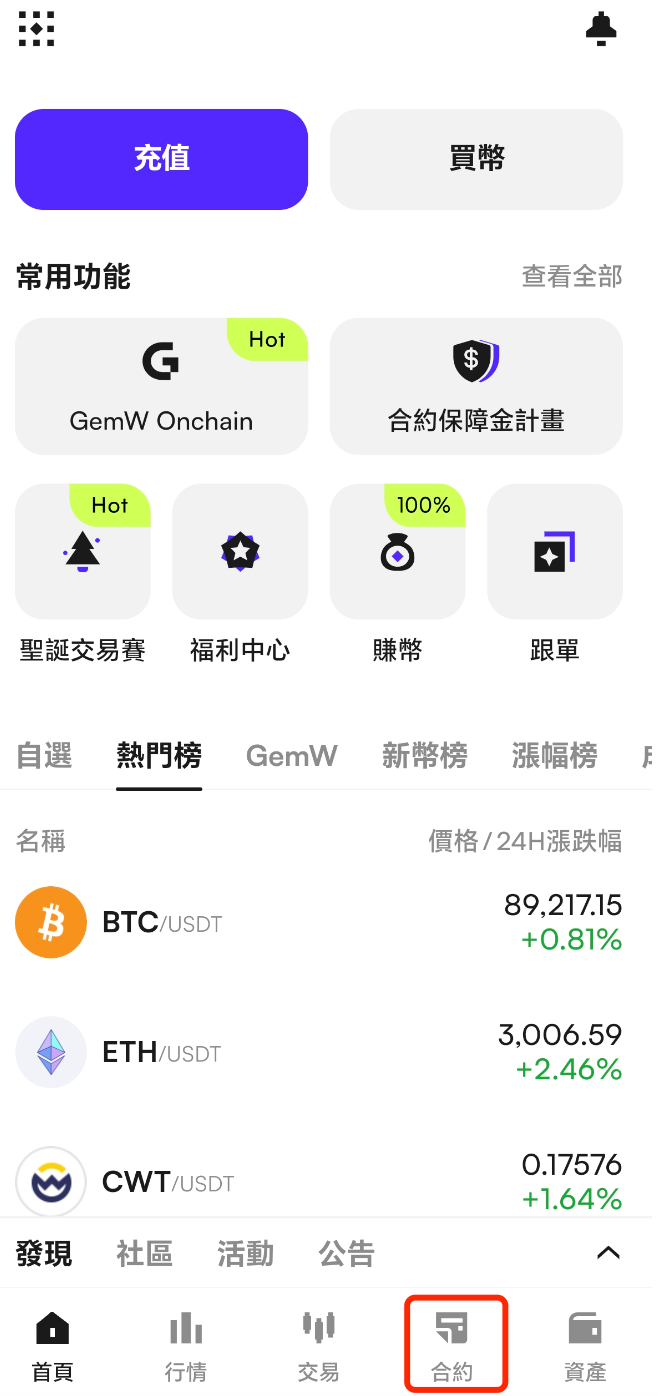Screen dimensions: 658x1396
Task: Switch to the 新幣榜 tab
Action: point(424,756)
